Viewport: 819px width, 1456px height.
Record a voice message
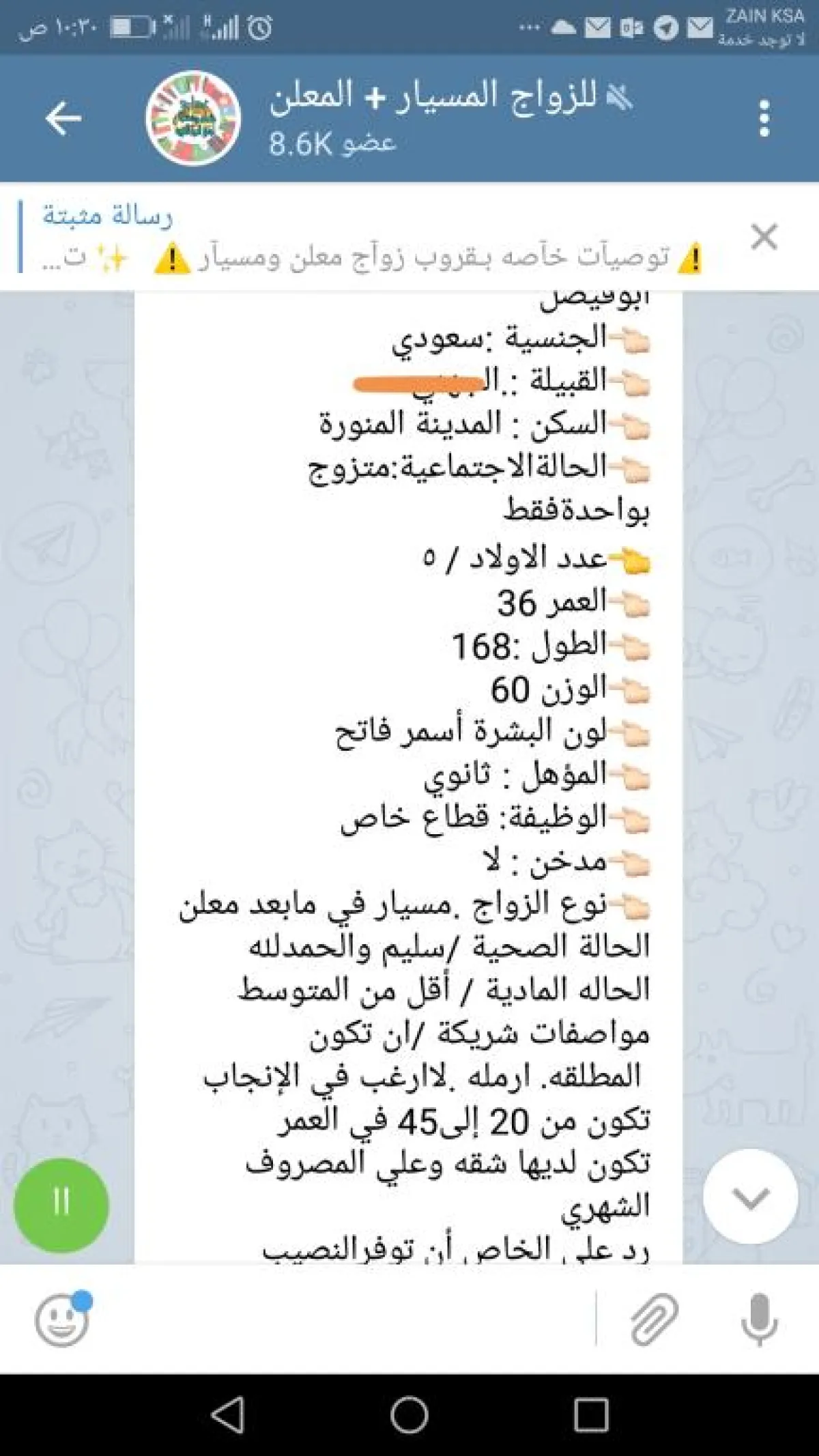coord(759,1319)
